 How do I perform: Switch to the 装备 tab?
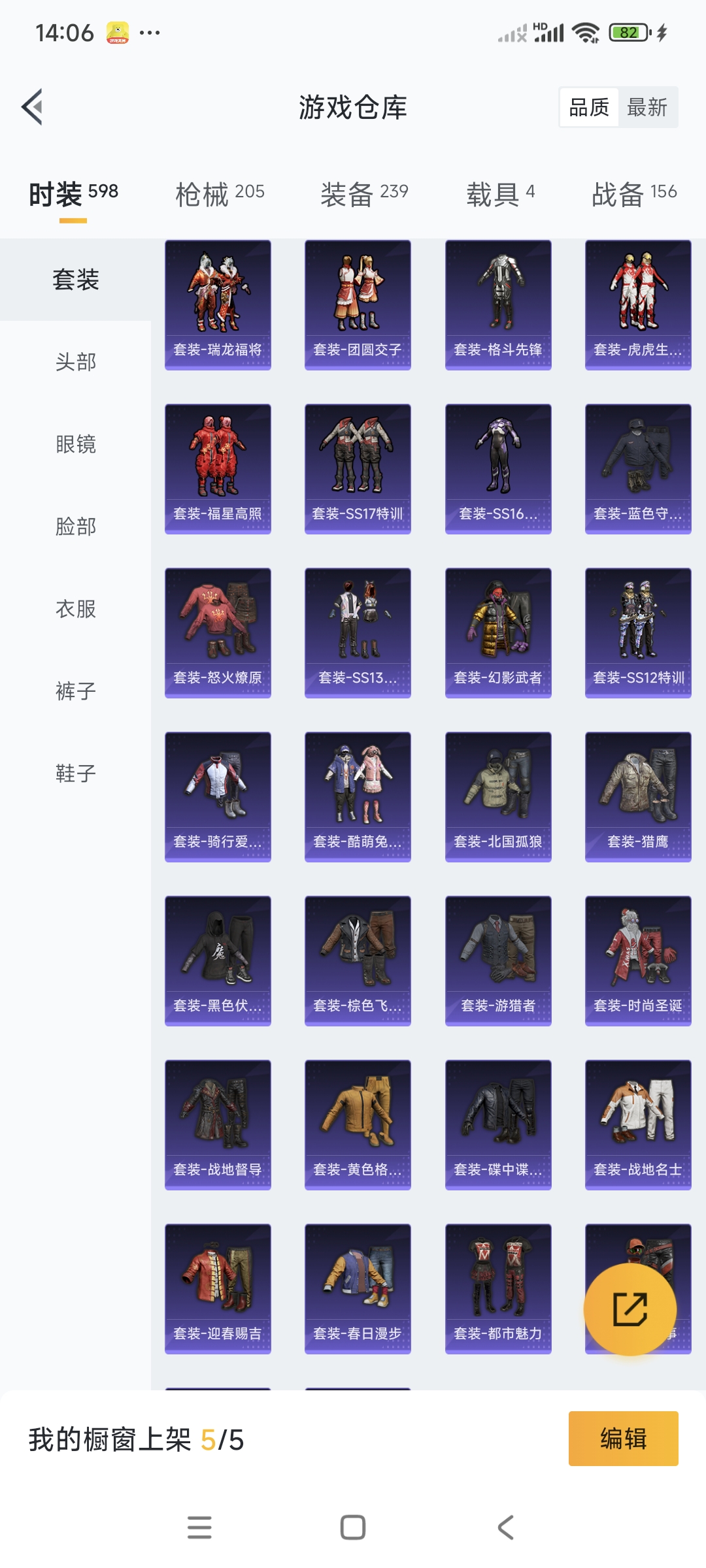tap(364, 194)
